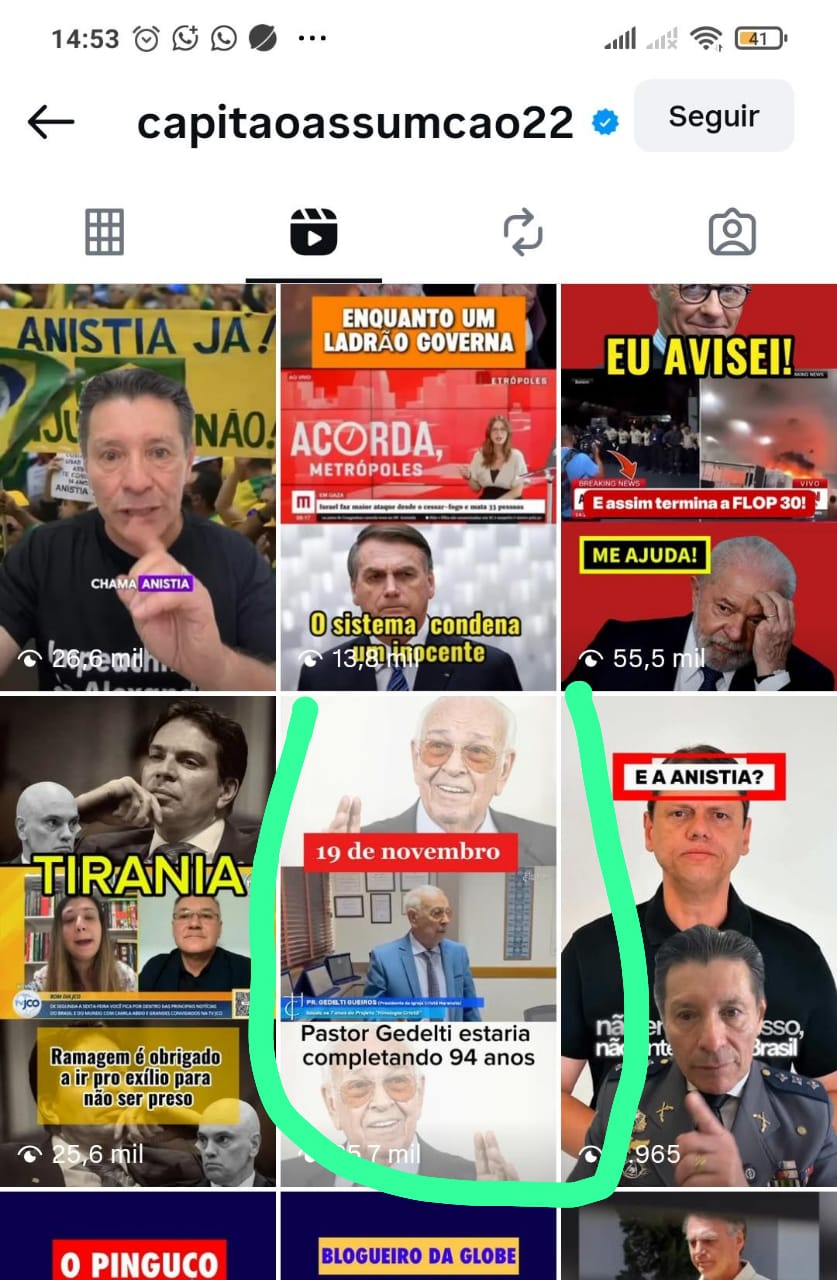
Task: Switch to the posts grid tab
Action: click(104, 232)
